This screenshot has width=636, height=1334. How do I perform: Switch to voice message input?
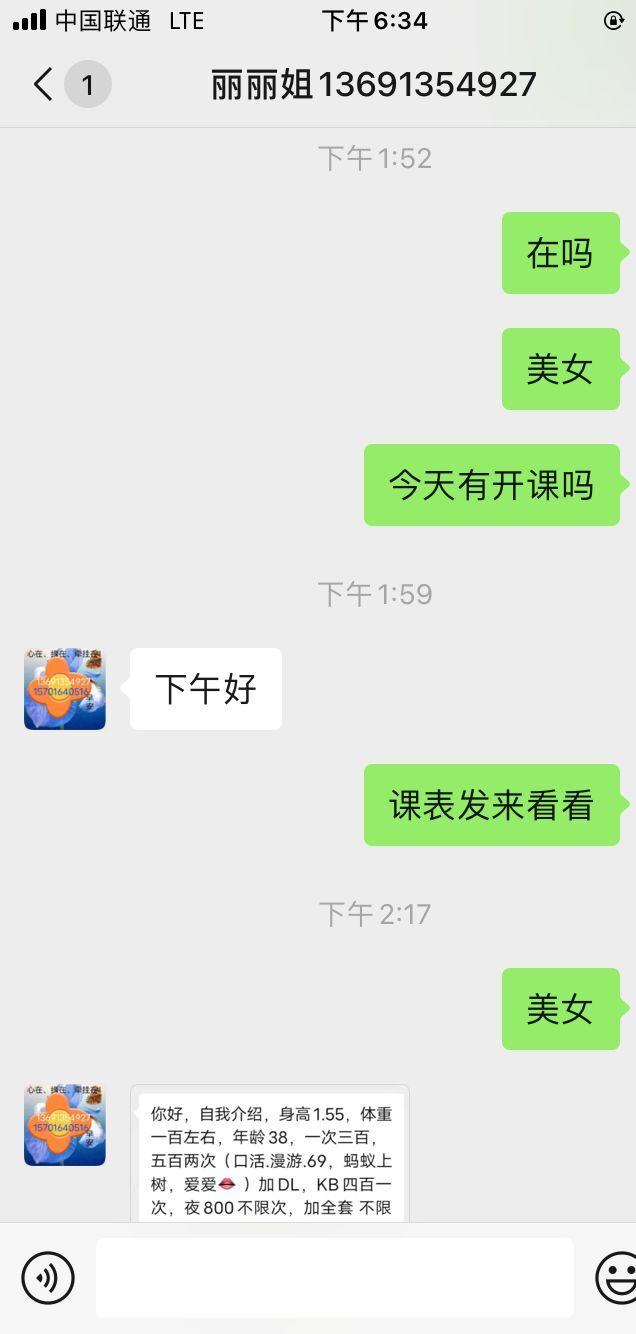(48, 1278)
